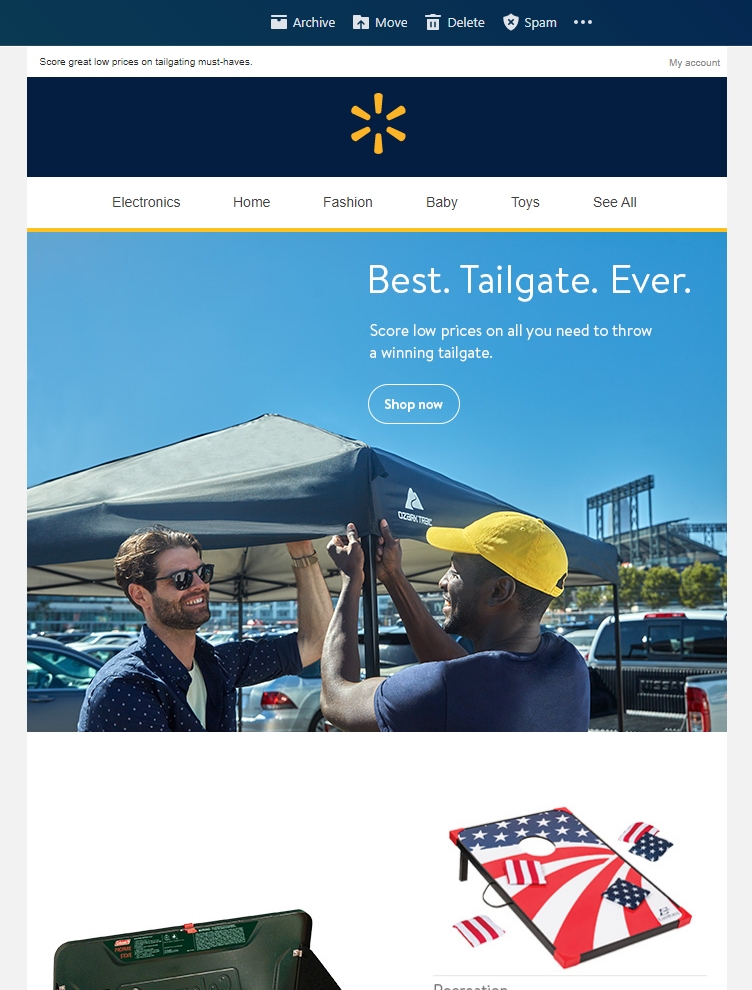Select the Fashion category
The height and width of the screenshot is (990, 752).
pos(347,202)
